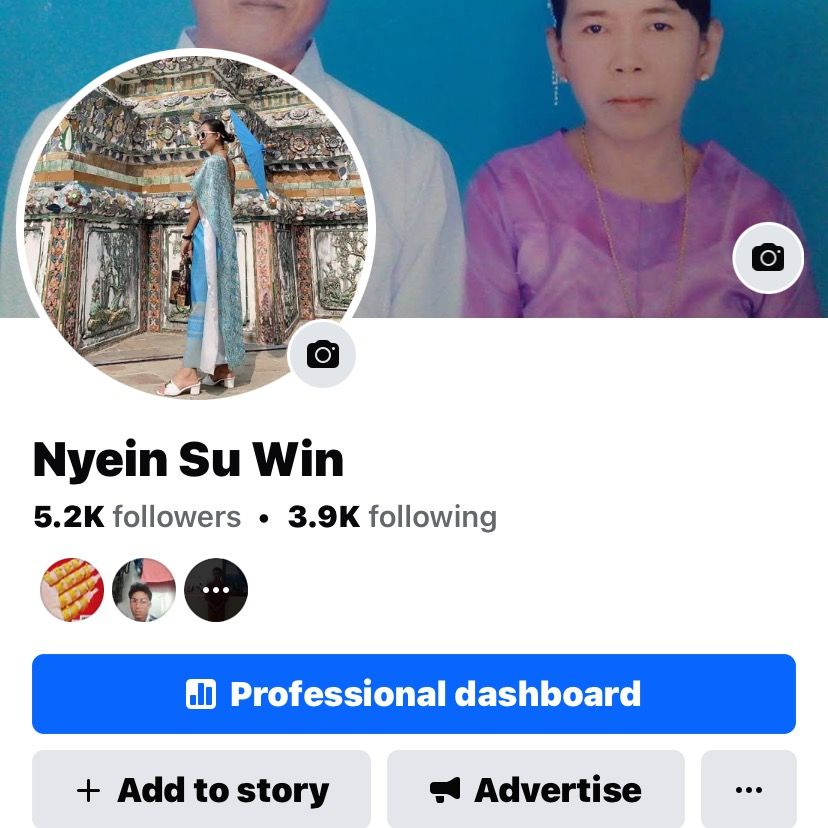Tap the dark follower avatar with three dots
828x828 pixels.
(x=216, y=590)
